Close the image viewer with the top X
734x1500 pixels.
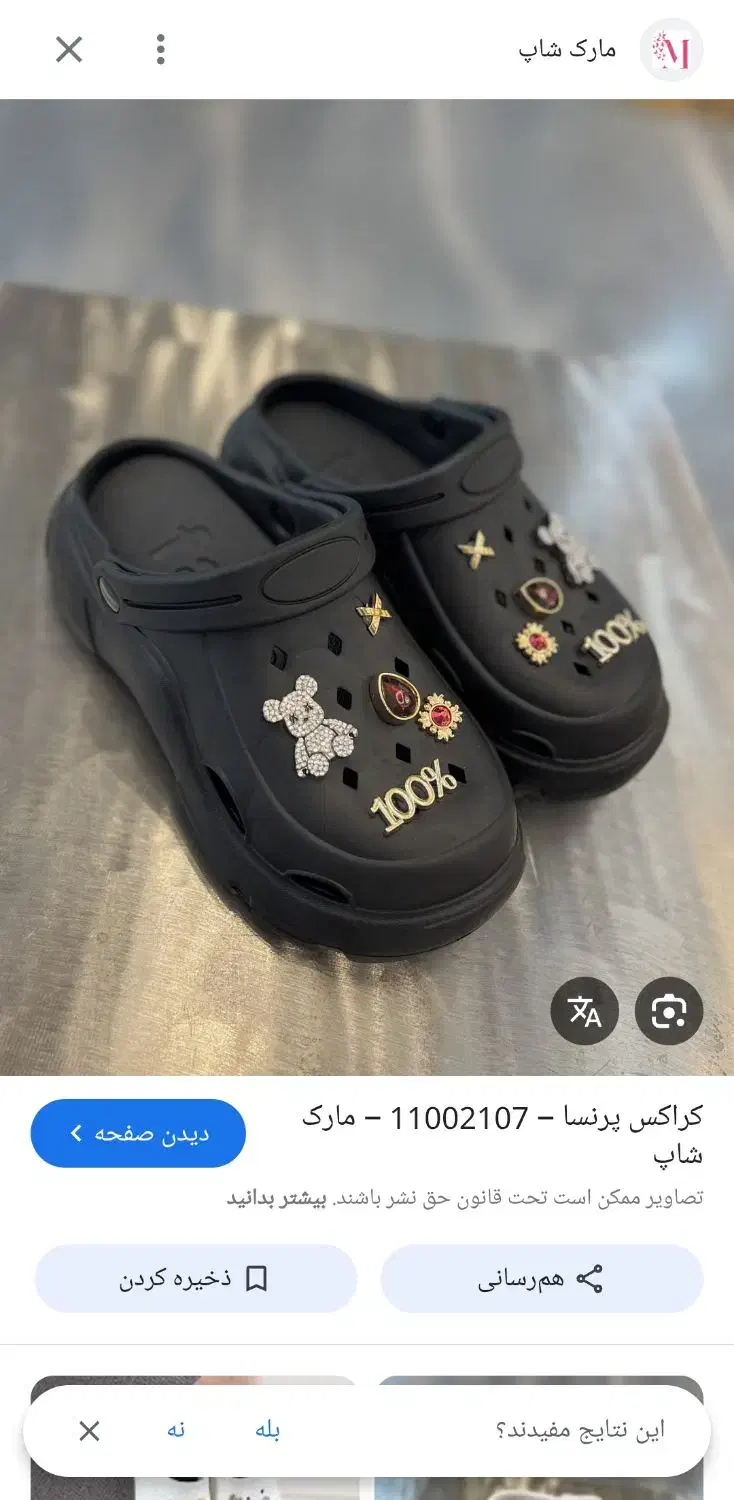68,49
